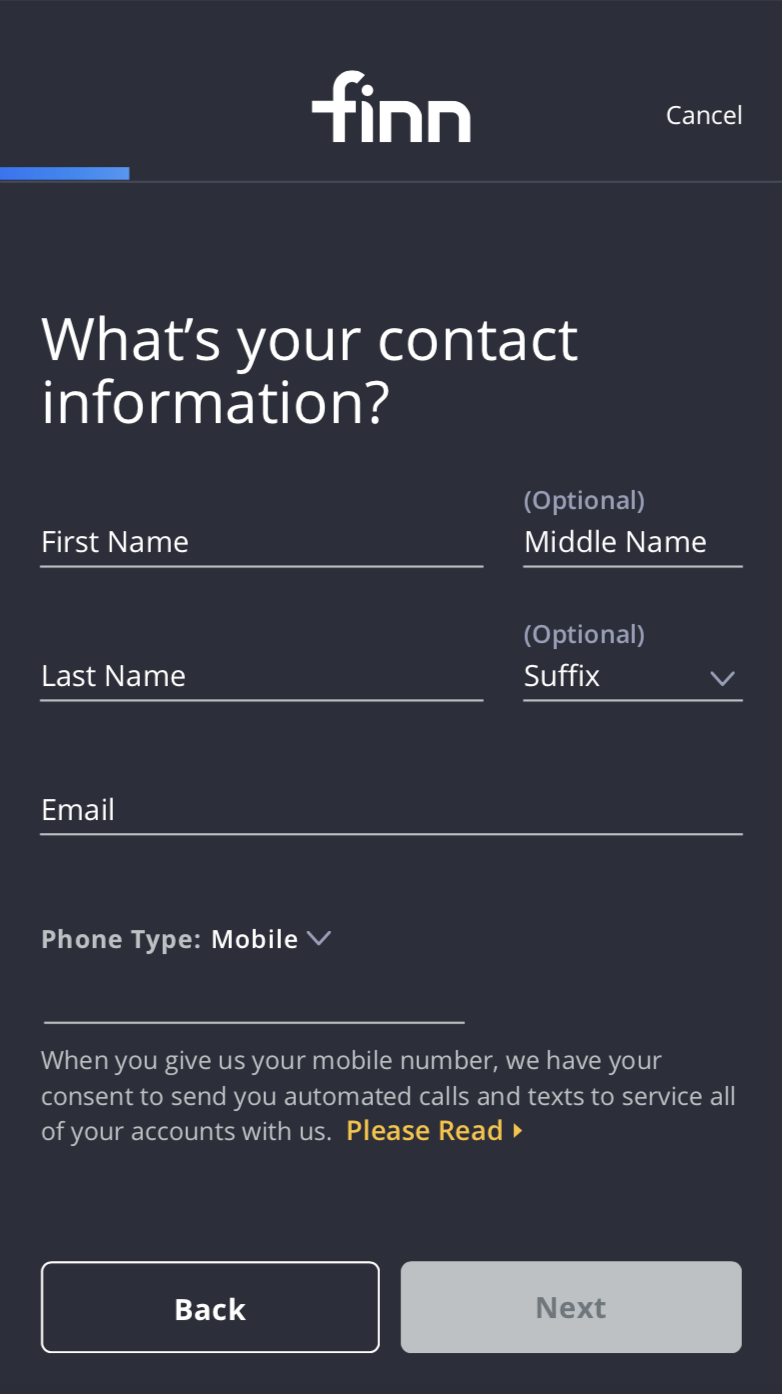The image size is (782, 1394).
Task: Focus the phone number field
Action: 254,1003
